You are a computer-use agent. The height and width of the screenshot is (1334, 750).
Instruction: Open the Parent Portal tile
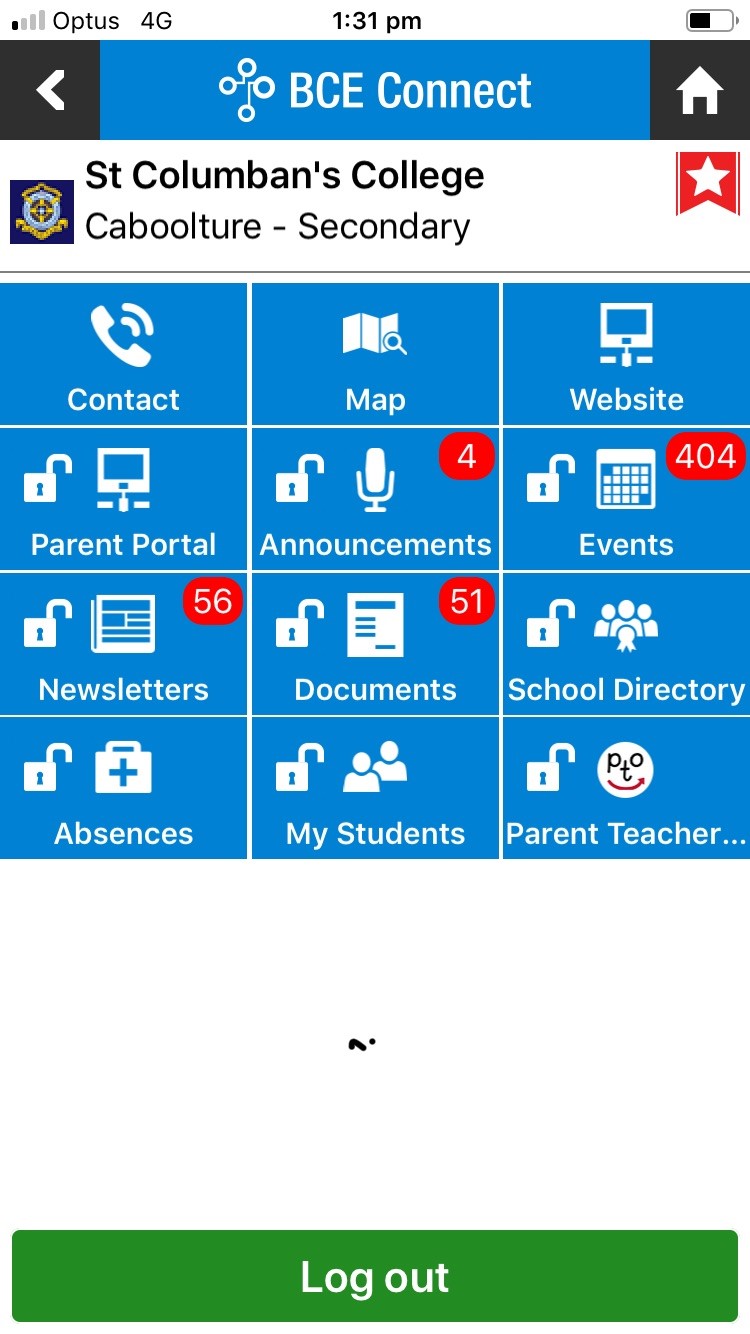point(123,498)
